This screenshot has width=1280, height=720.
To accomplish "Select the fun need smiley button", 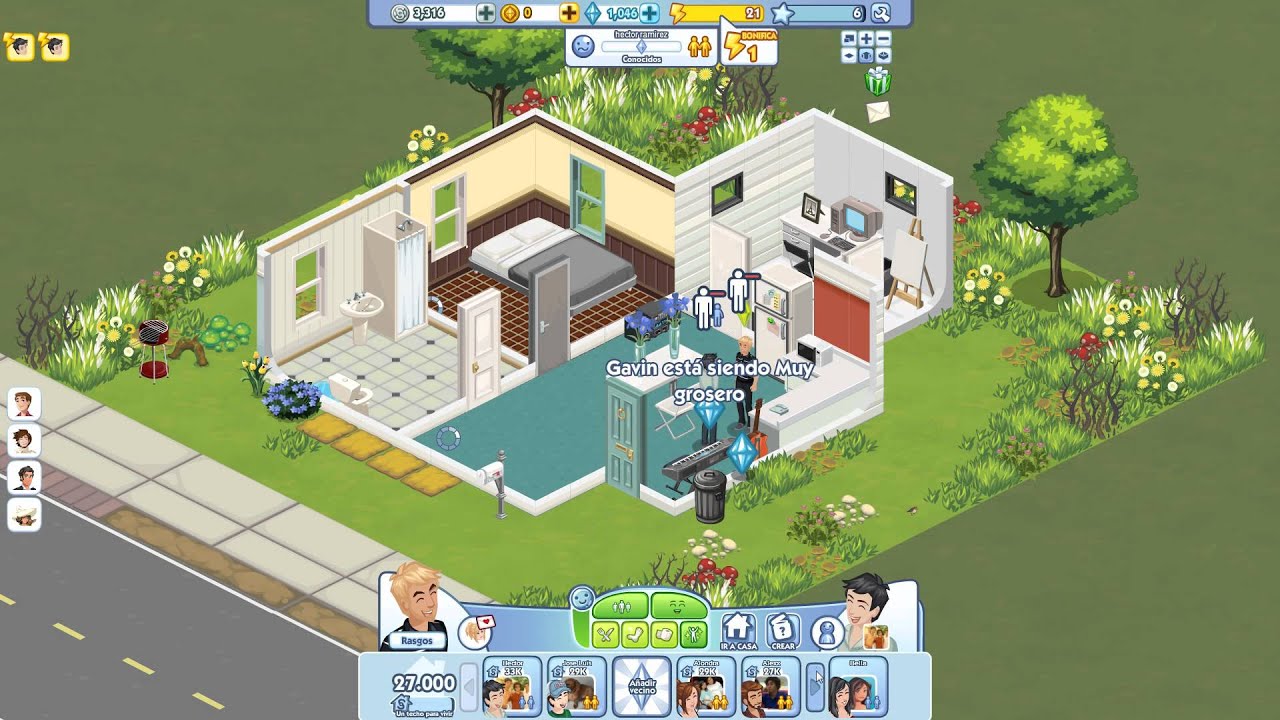I will pos(679,606).
